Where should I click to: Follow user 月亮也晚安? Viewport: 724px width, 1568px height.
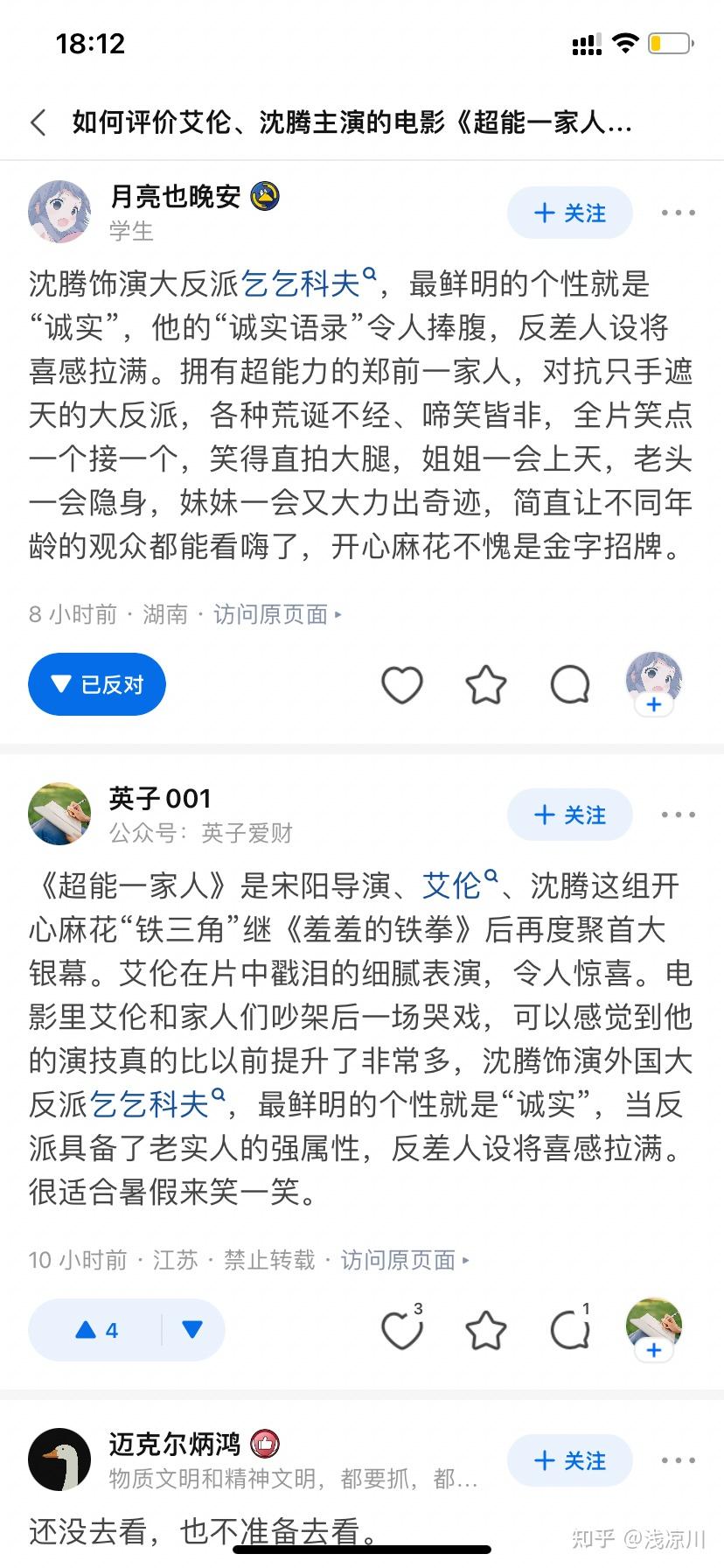569,213
